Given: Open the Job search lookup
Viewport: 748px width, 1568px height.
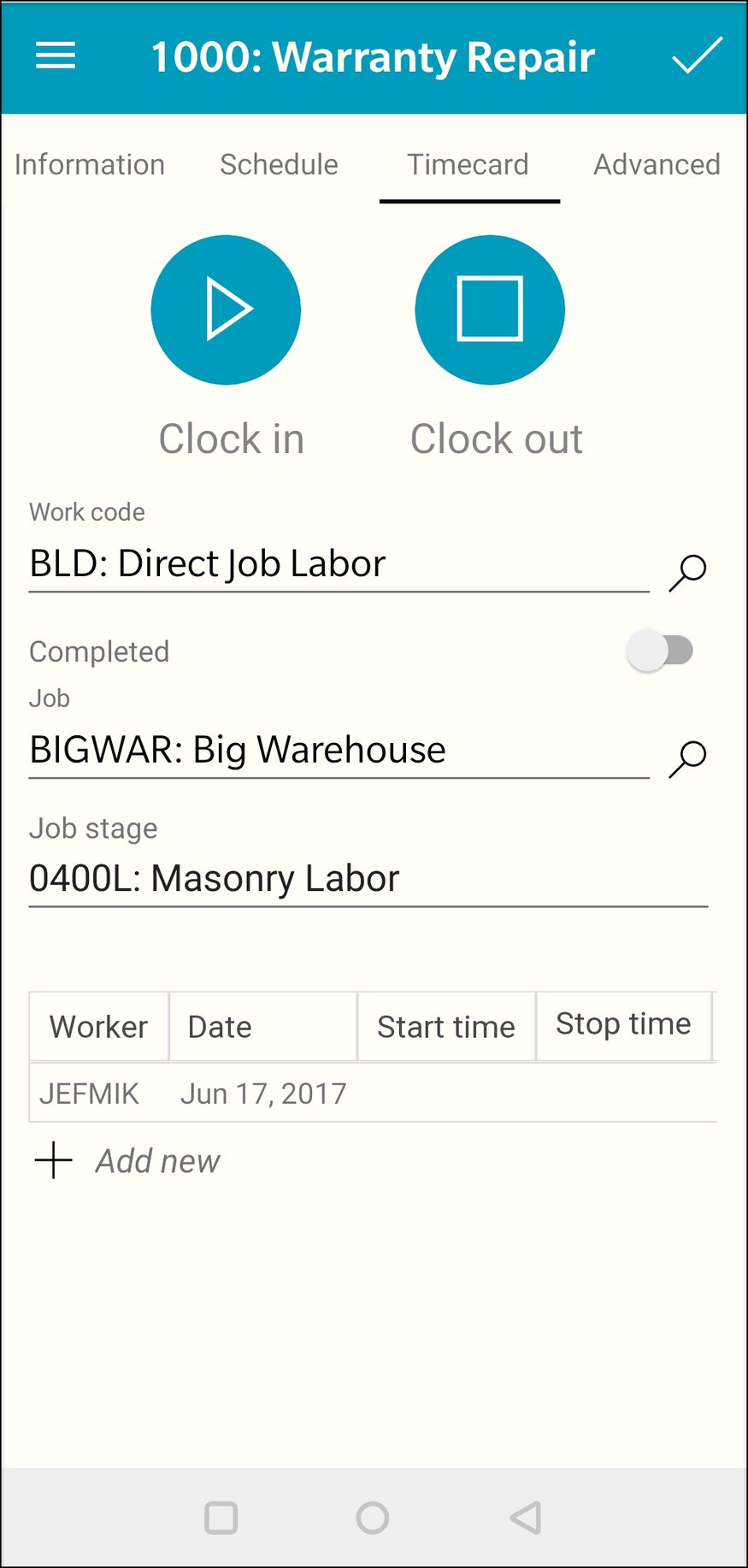Looking at the screenshot, I should (x=689, y=757).
